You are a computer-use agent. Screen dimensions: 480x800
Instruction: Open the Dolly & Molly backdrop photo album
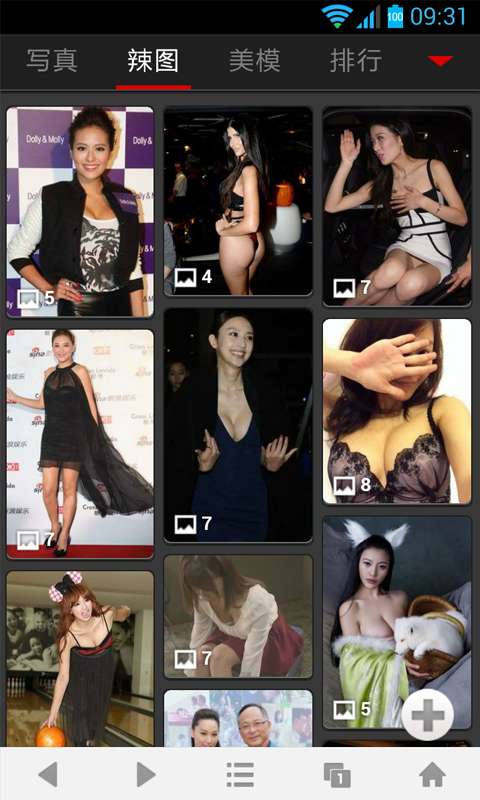coord(80,212)
